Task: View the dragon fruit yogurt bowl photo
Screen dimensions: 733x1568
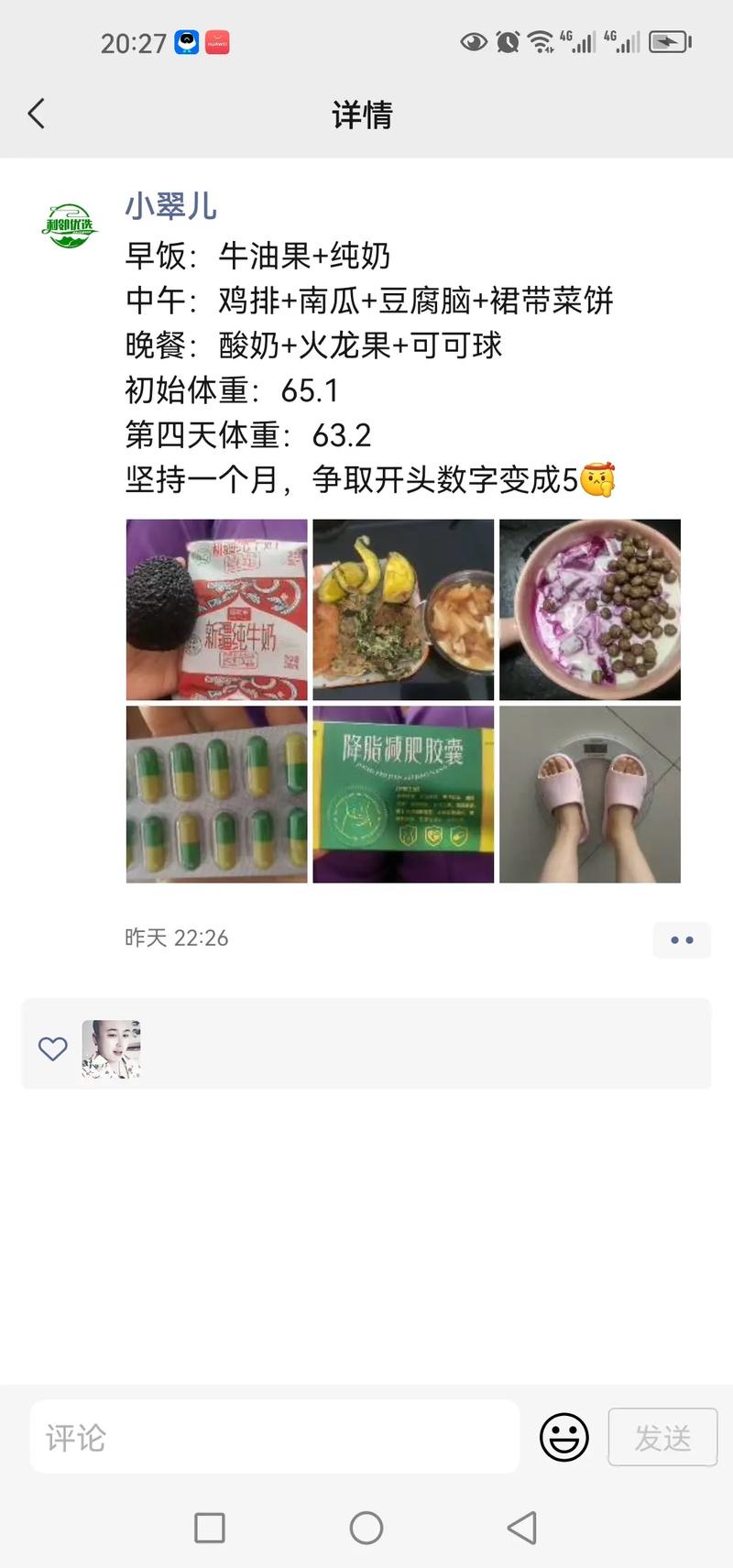Action: pos(589,609)
